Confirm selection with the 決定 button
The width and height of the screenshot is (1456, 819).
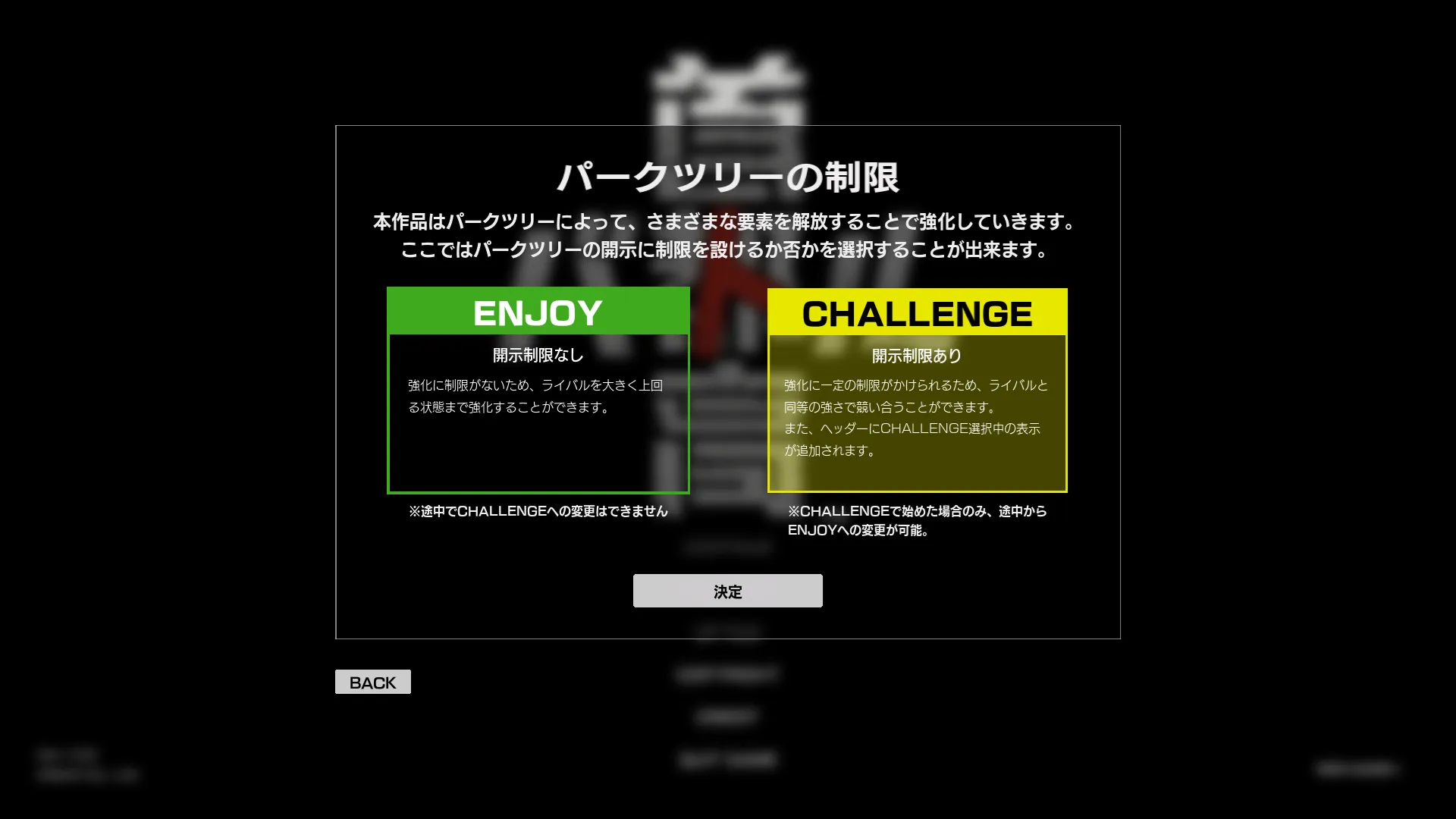(727, 591)
